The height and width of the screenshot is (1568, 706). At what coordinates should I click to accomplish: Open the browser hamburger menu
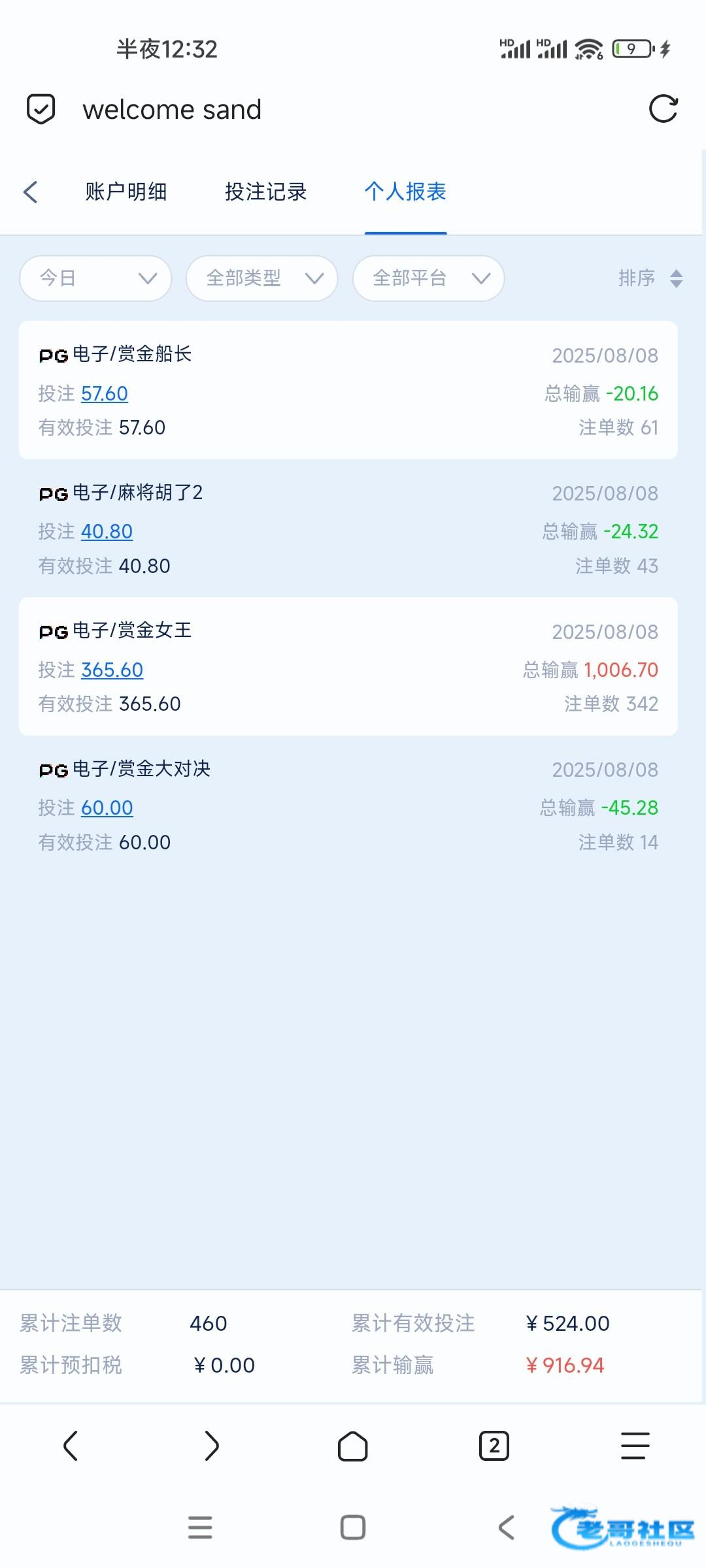635,1445
